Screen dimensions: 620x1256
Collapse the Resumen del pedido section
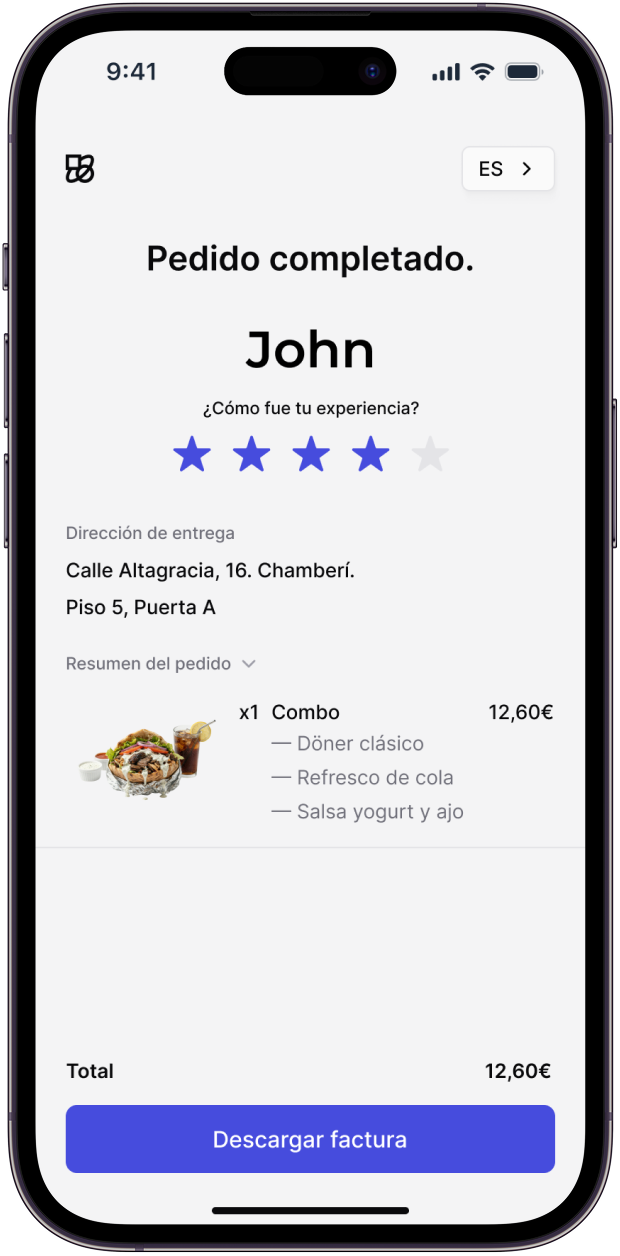click(x=160, y=664)
